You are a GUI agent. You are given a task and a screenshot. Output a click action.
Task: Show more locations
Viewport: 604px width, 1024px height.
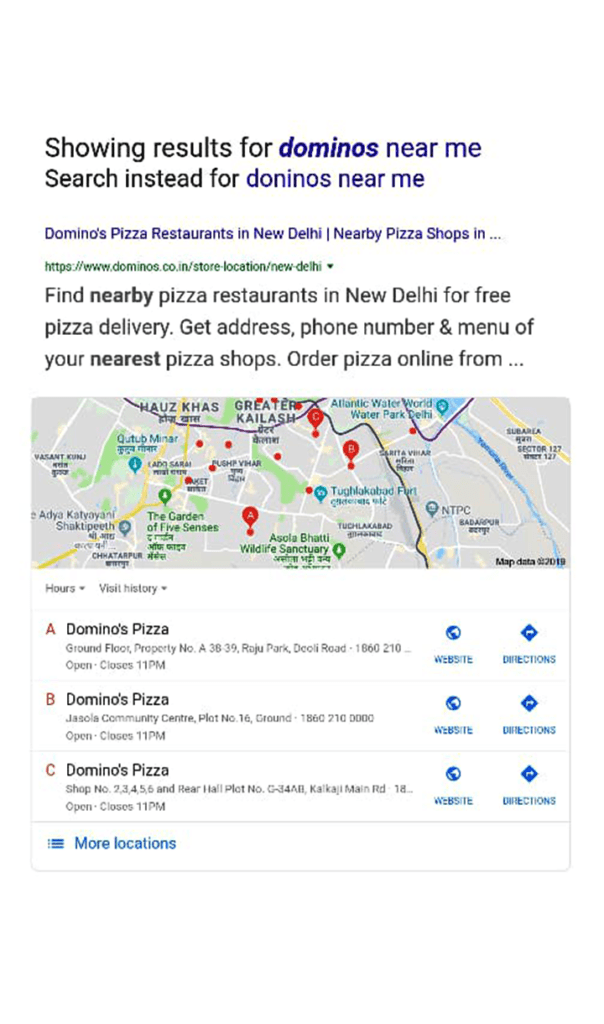pyautogui.click(x=112, y=843)
